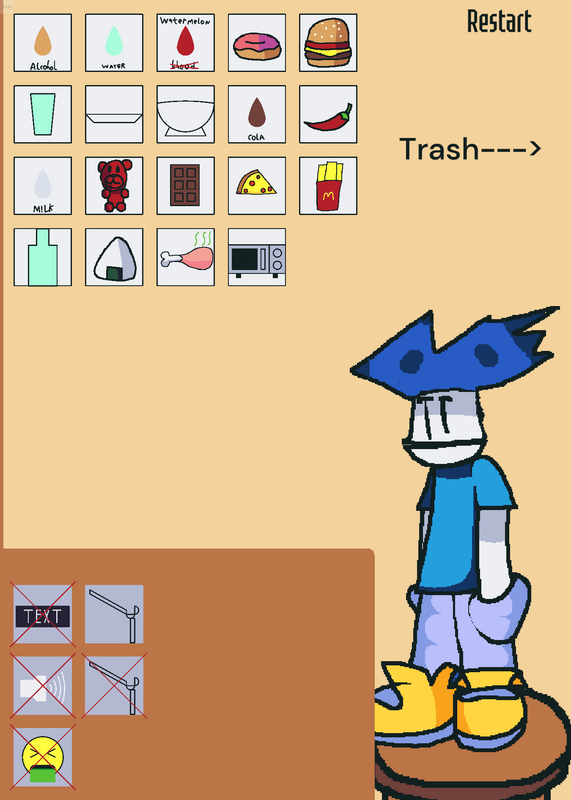
Task: Toggle the crossed-out TEXT option
Action: pyautogui.click(x=43, y=614)
